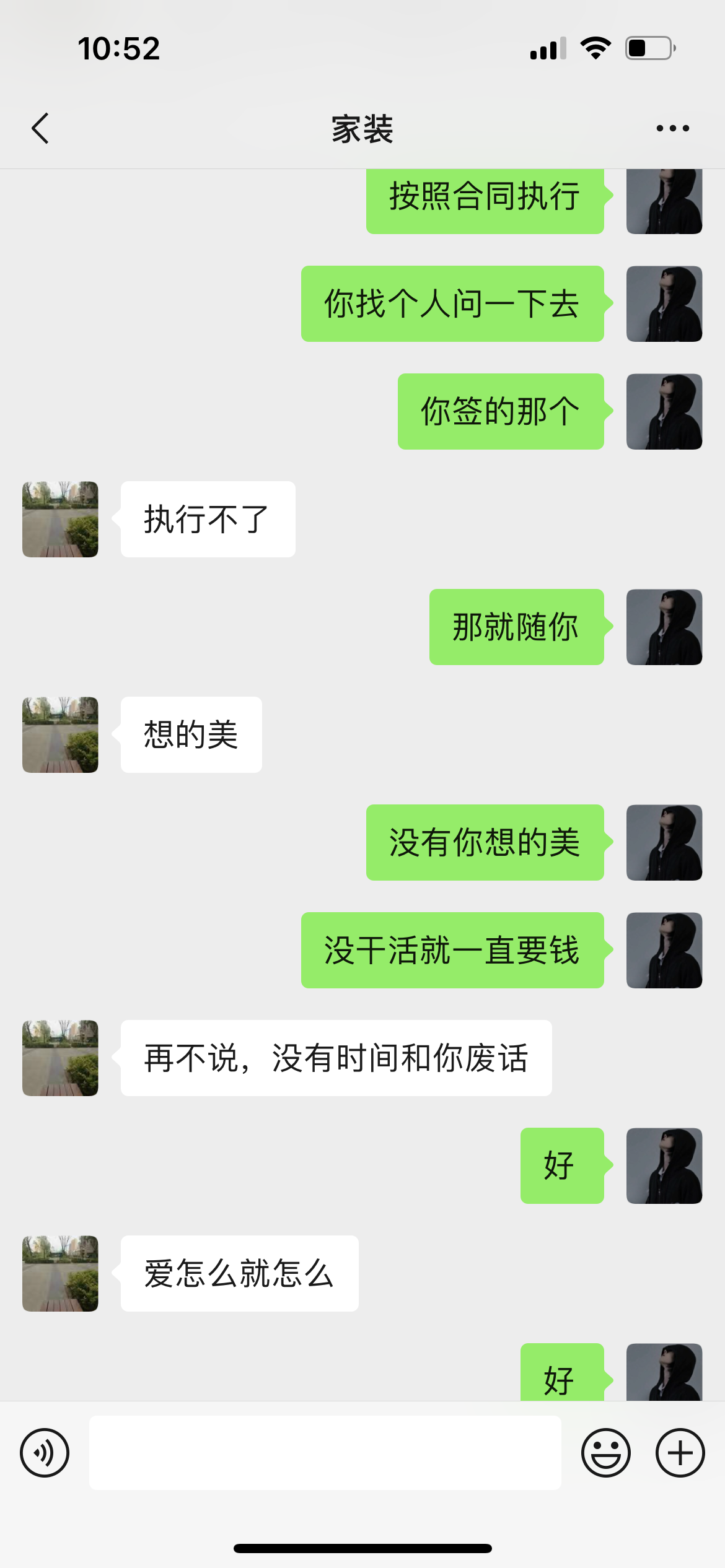This screenshot has width=725, height=1568.
Task: Switch to voice message input
Action: tap(45, 1452)
